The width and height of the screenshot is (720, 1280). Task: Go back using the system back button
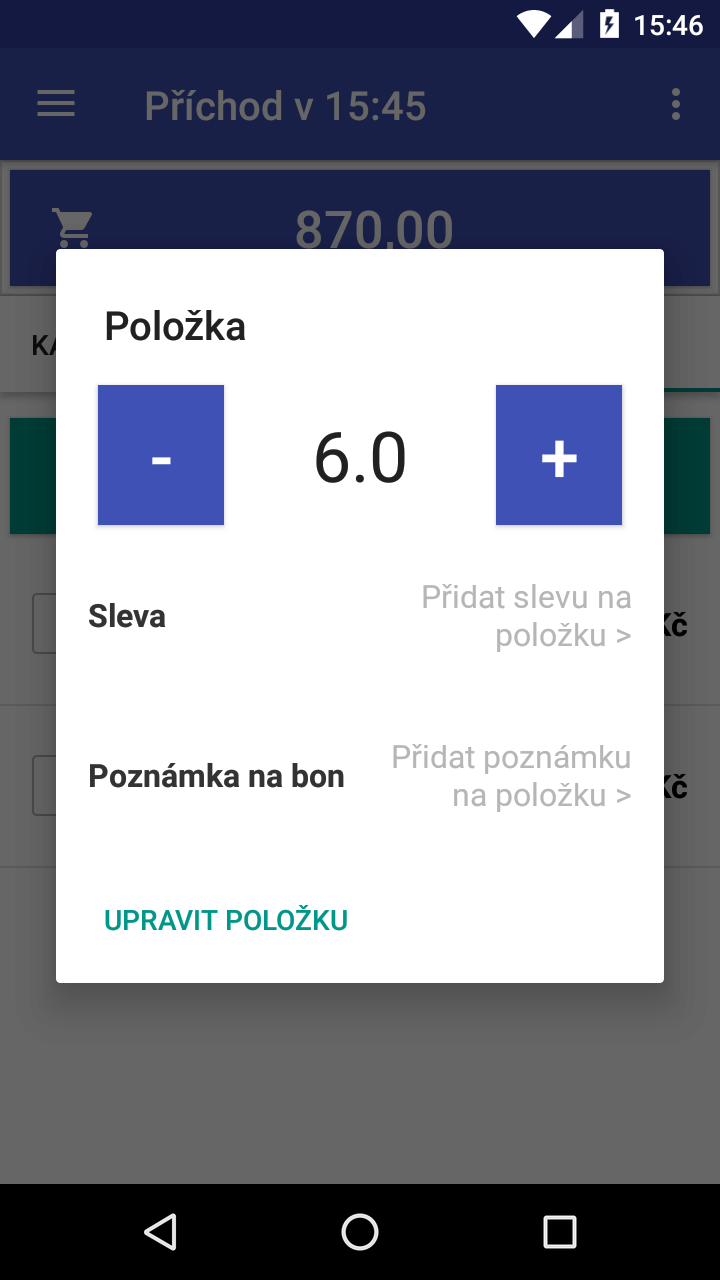pyautogui.click(x=160, y=1232)
